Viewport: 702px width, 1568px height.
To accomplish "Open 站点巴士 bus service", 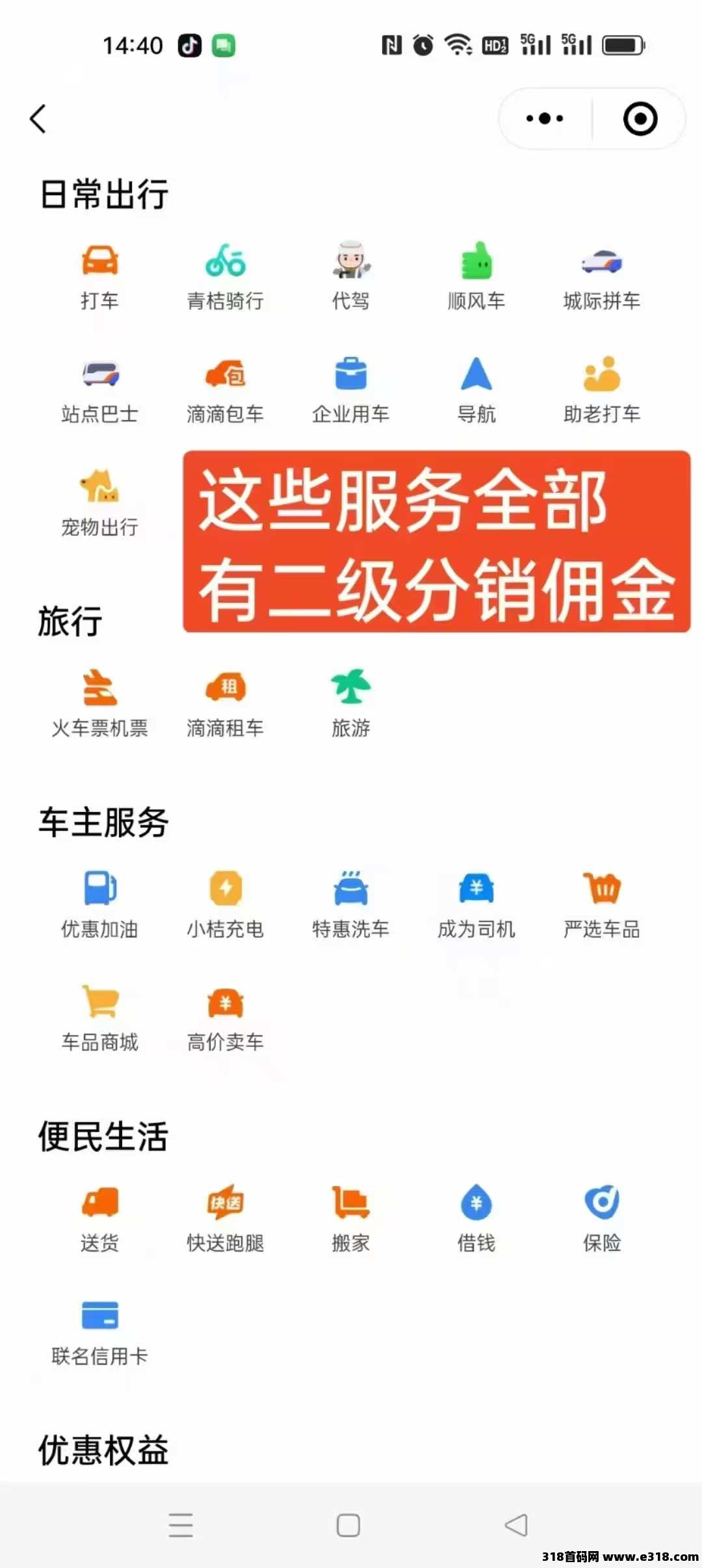I will (99, 389).
